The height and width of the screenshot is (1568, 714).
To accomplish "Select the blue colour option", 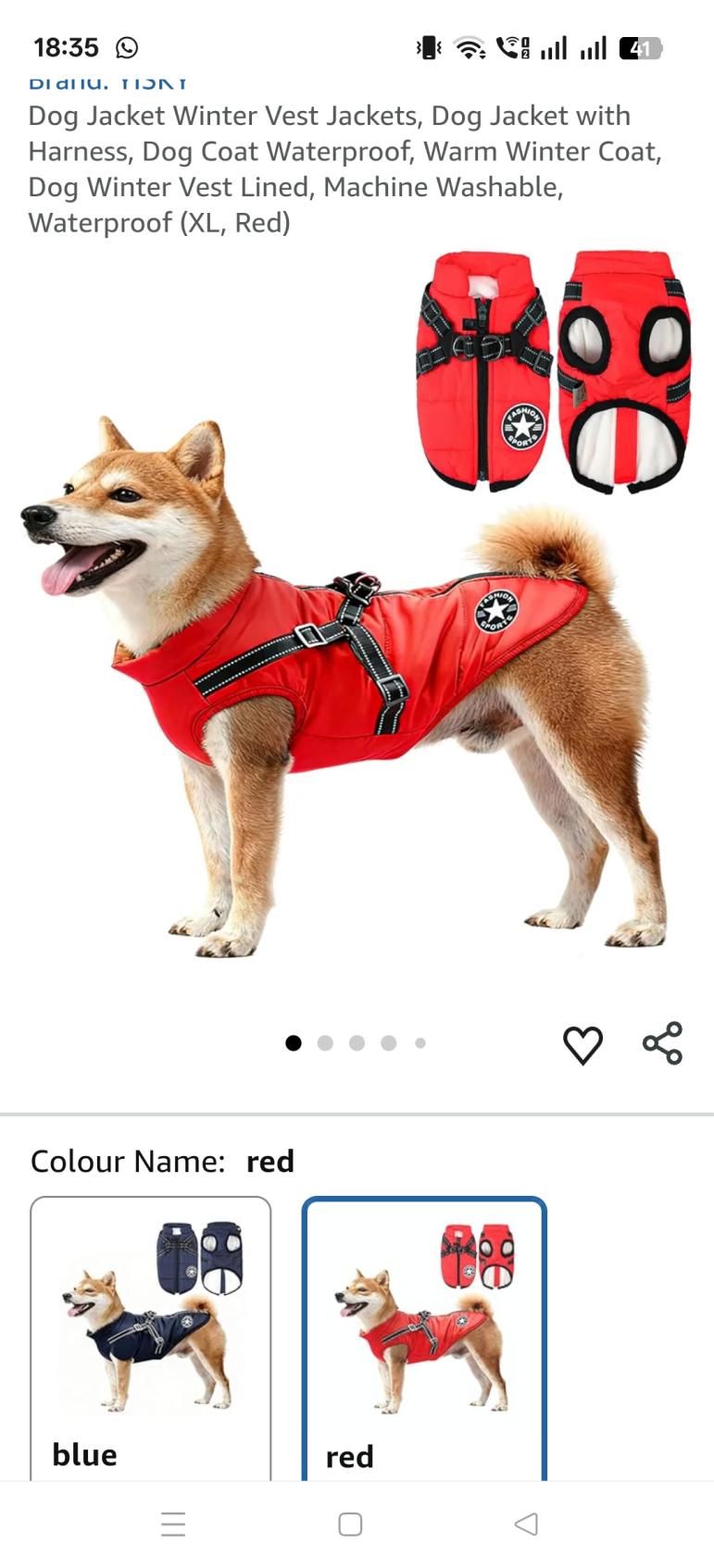I will (151, 1338).
